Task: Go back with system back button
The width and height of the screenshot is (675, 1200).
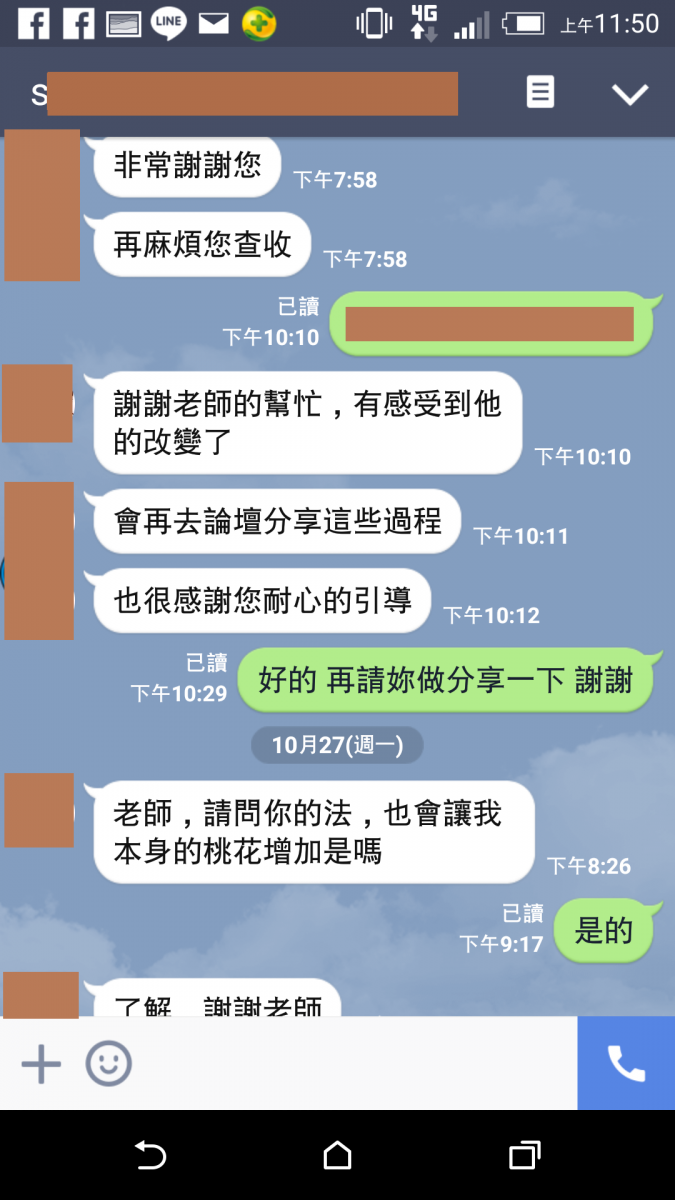Action: 150,1156
